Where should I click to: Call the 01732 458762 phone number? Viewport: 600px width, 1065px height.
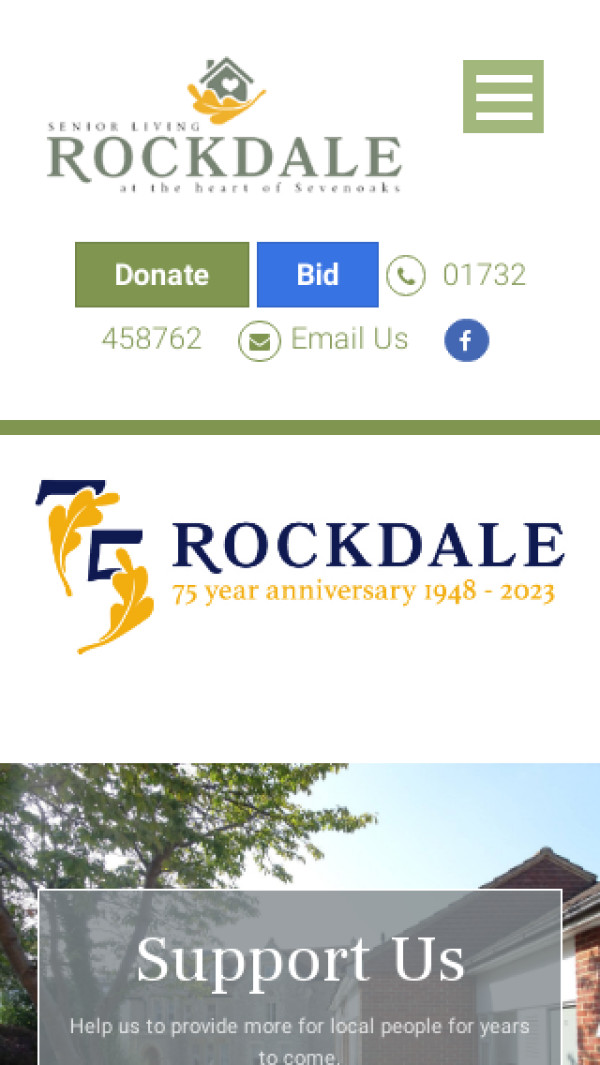point(483,275)
